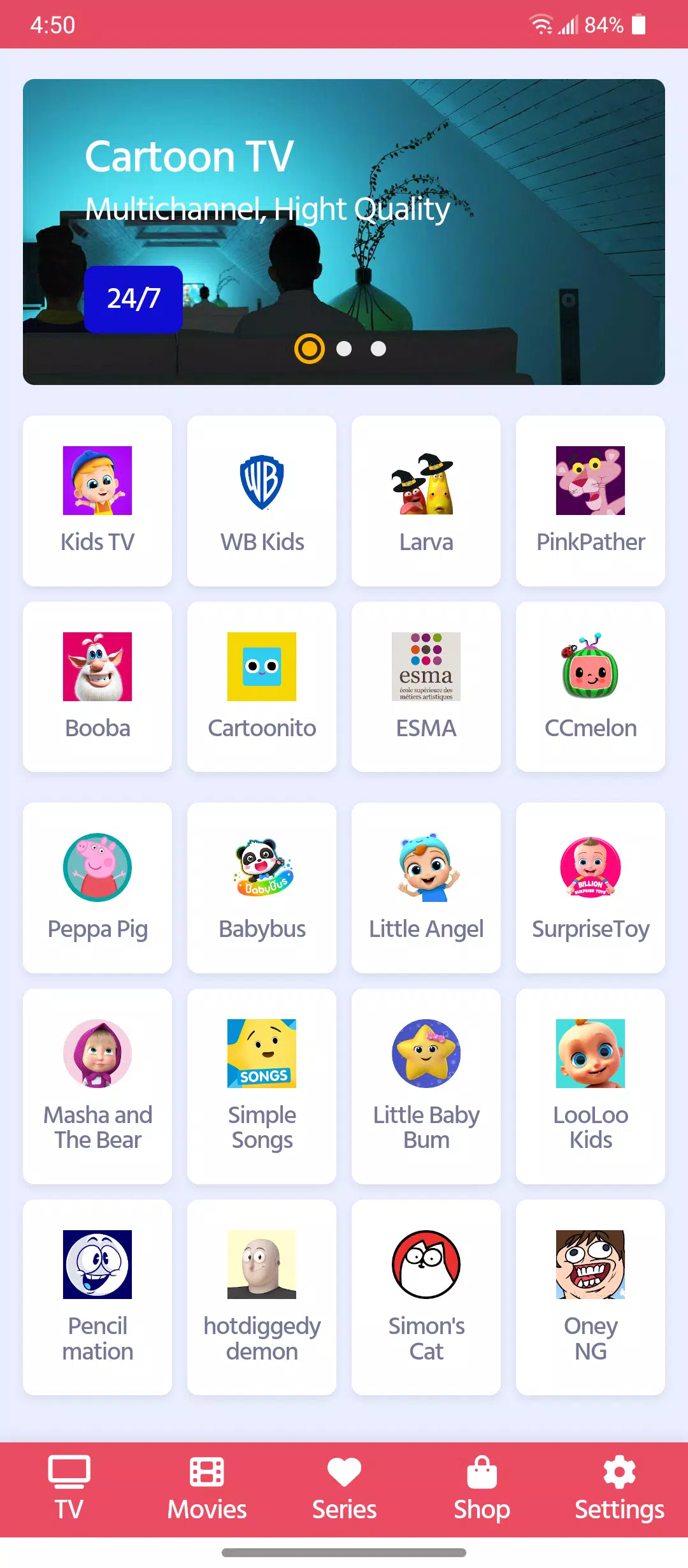Screen dimensions: 688x1568
Task: Open Simon's Cat channel
Action: [426, 1297]
